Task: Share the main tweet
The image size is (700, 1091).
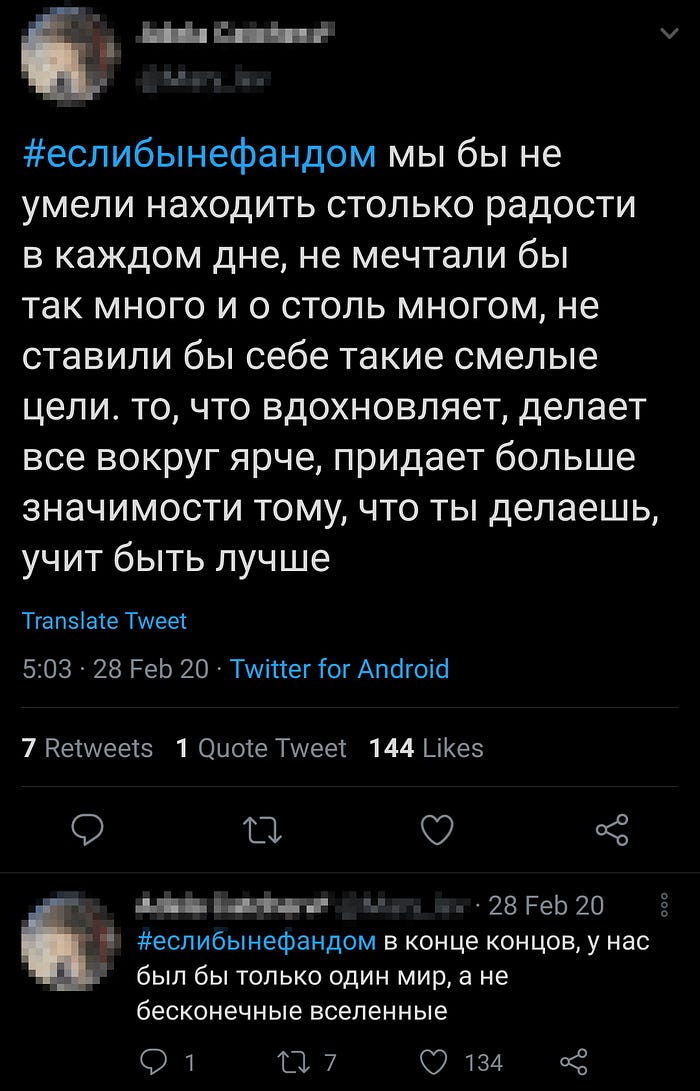Action: coord(611,829)
